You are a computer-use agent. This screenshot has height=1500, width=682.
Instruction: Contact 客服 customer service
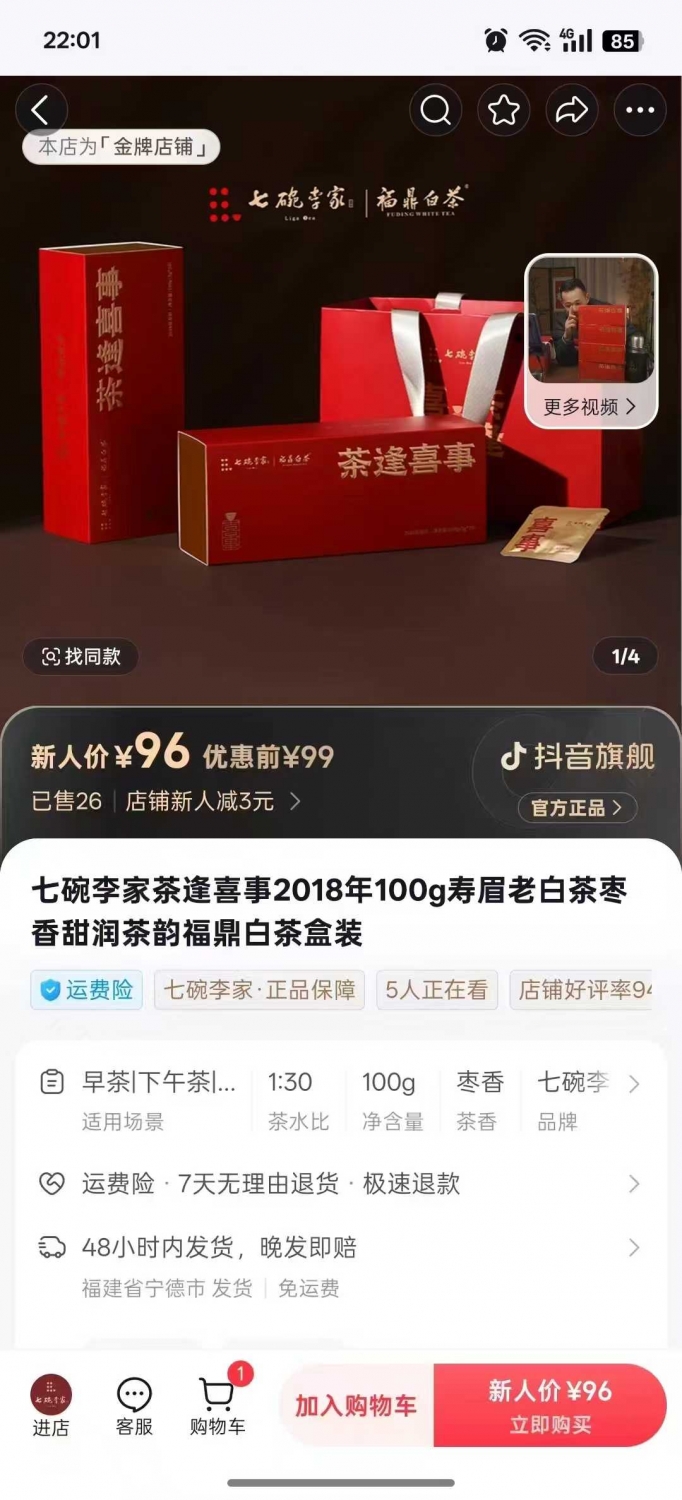(134, 1406)
